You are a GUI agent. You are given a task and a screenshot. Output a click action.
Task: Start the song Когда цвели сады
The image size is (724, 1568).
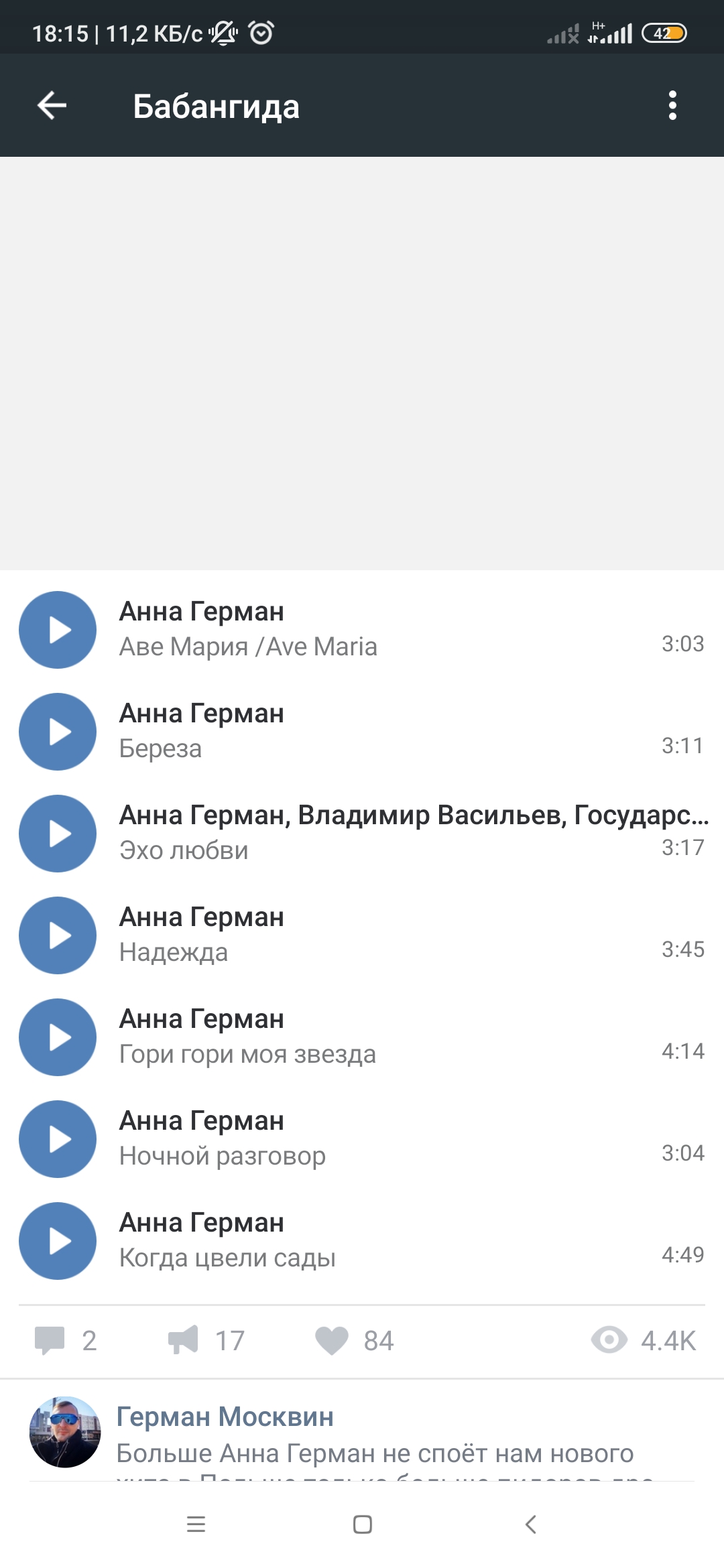[58, 1241]
